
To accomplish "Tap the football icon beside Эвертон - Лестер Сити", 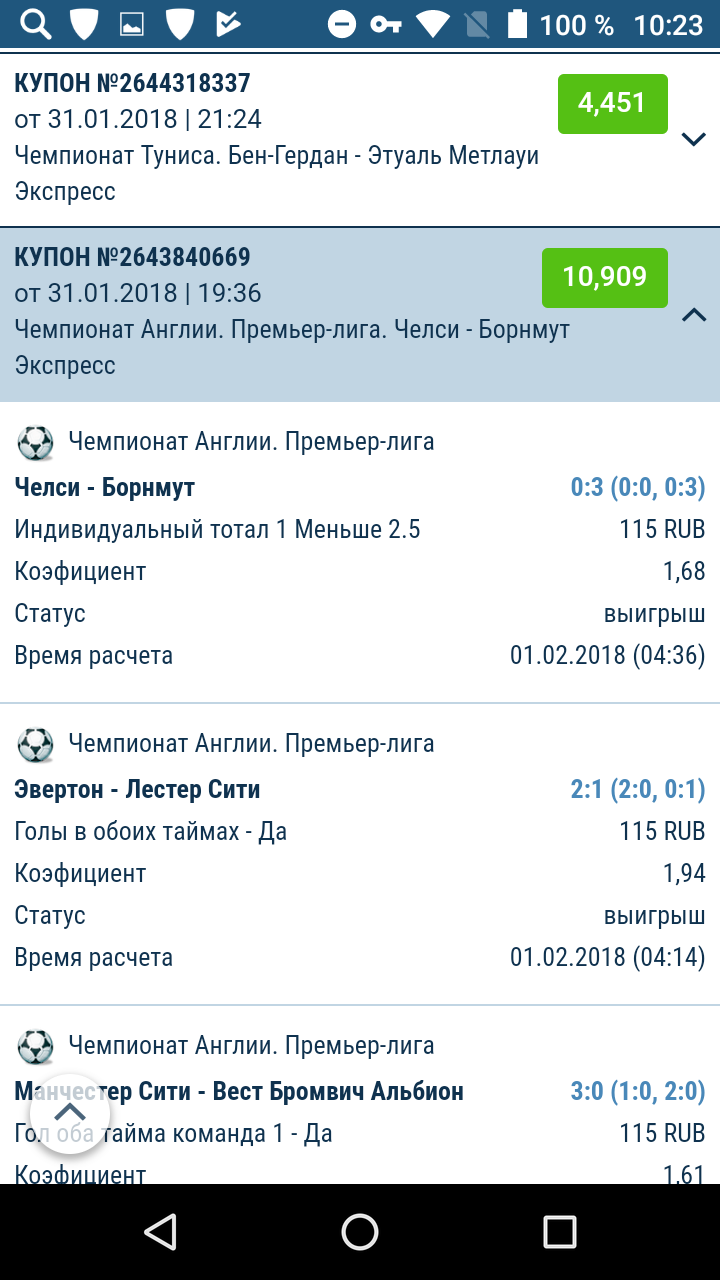I will [37, 743].
